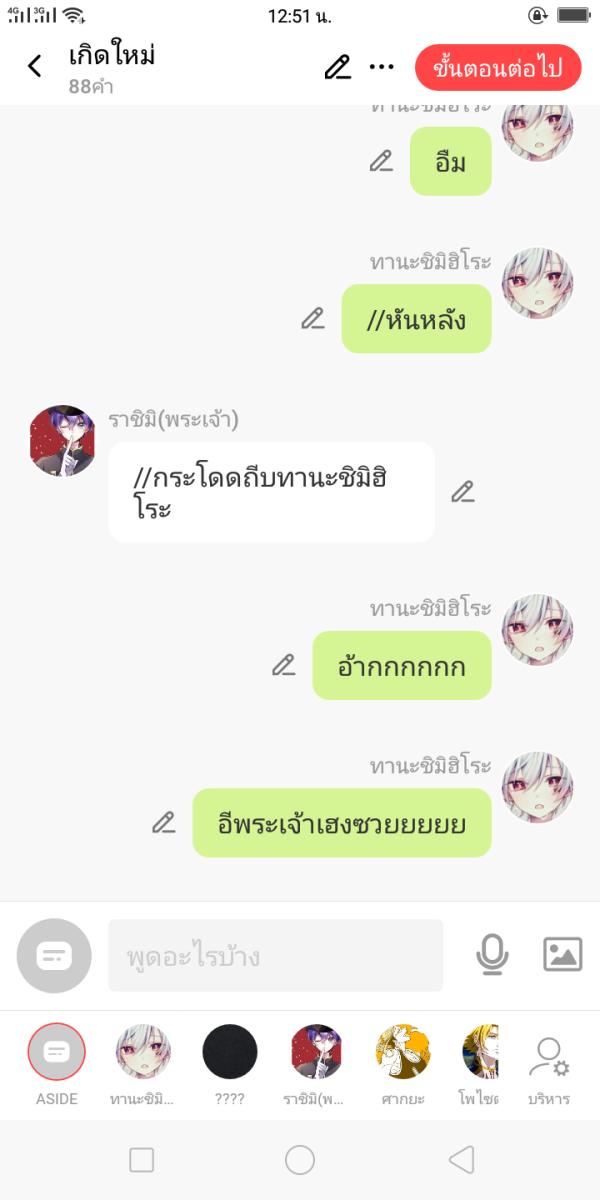
Task: Go back using the top arrow
Action: [x=35, y=67]
